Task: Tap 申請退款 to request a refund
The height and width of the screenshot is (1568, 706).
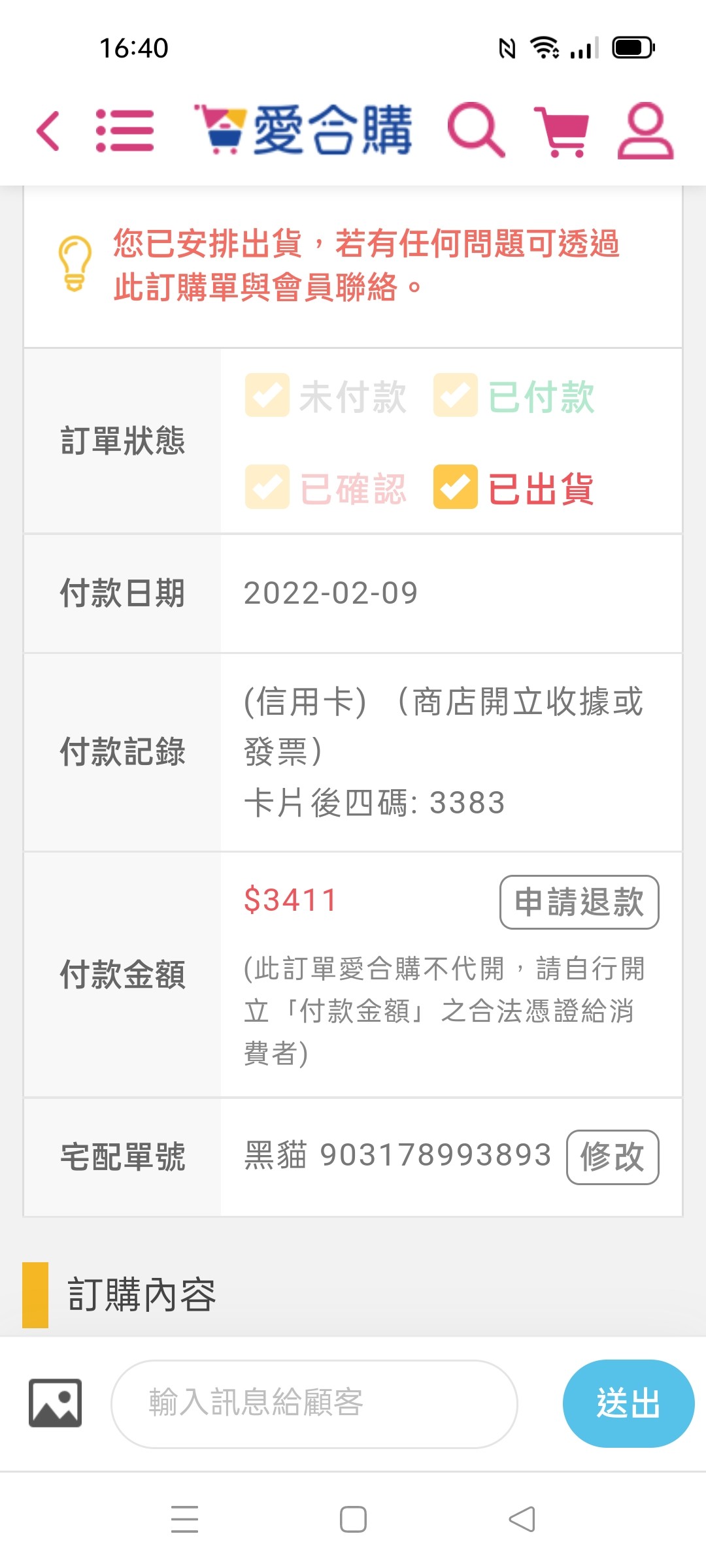Action: coord(579,902)
